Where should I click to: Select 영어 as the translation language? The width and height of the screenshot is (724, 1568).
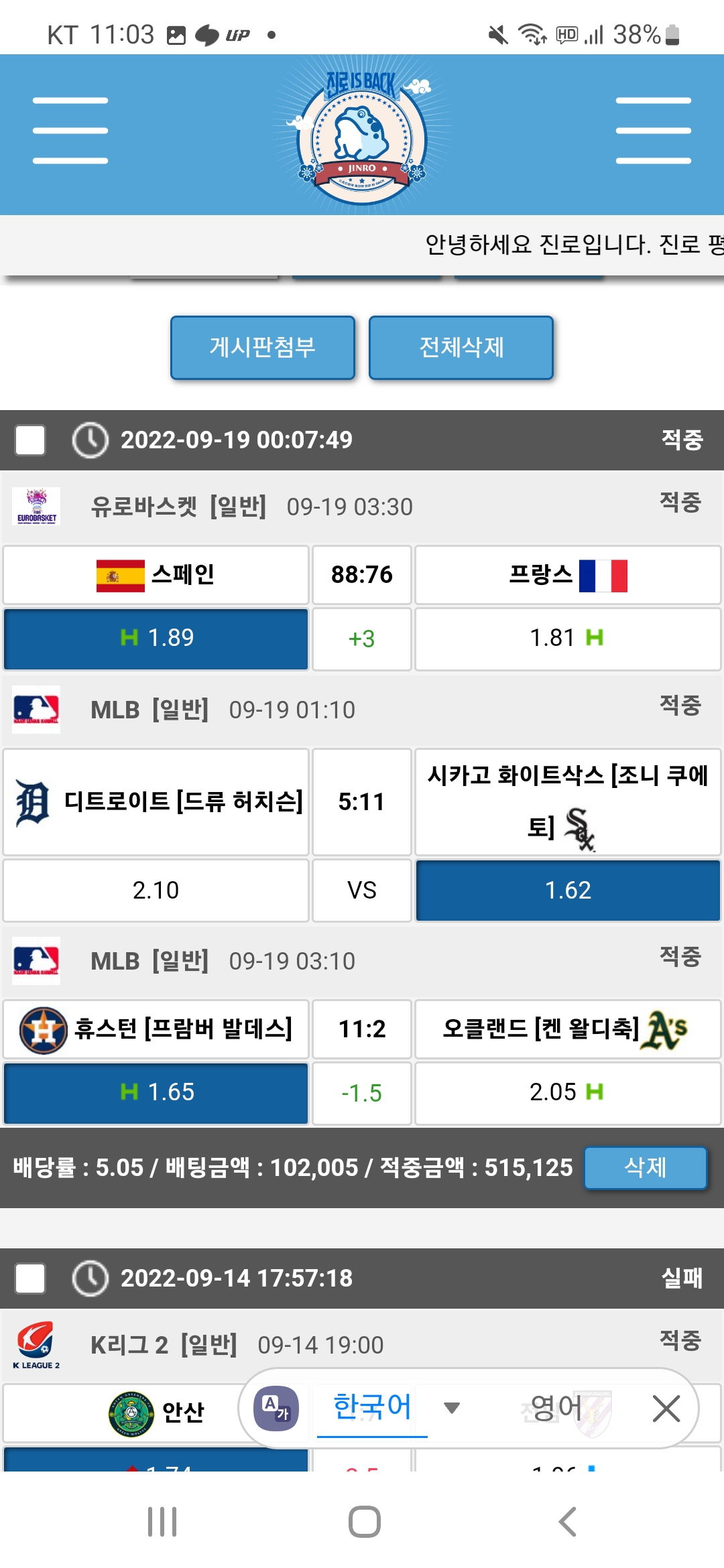click(556, 1407)
